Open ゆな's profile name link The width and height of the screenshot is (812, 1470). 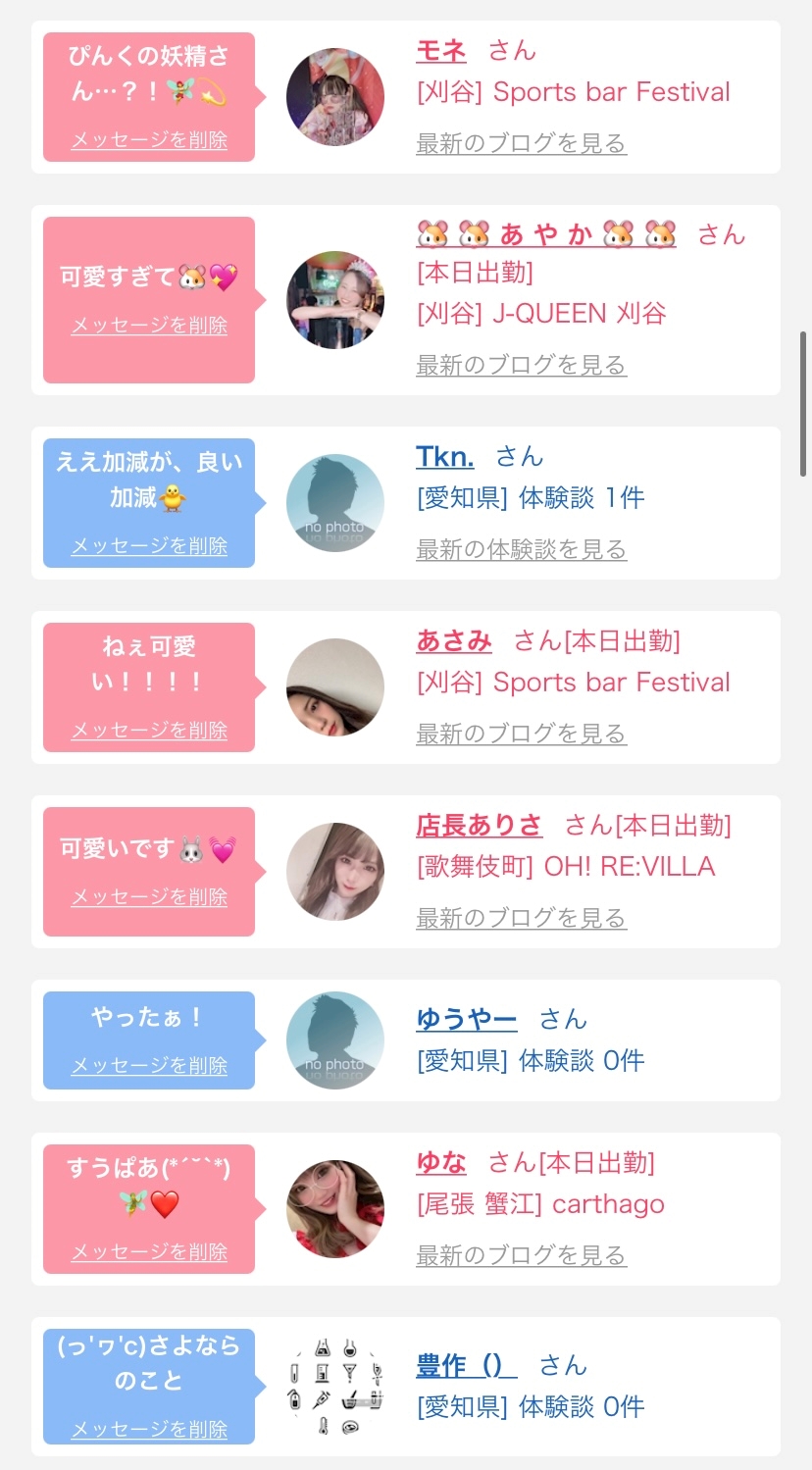pyautogui.click(x=440, y=1163)
